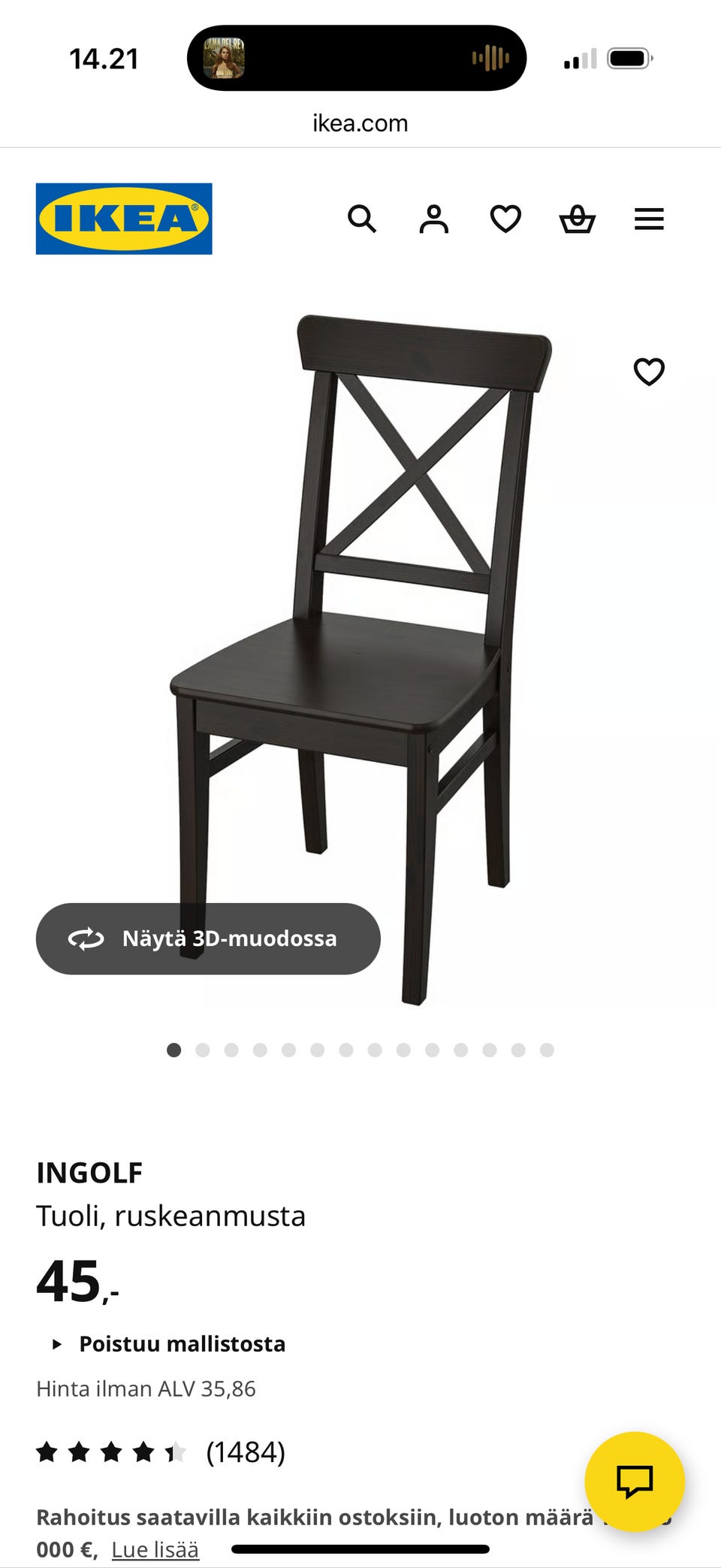Open the hamburger menu

coord(649,219)
